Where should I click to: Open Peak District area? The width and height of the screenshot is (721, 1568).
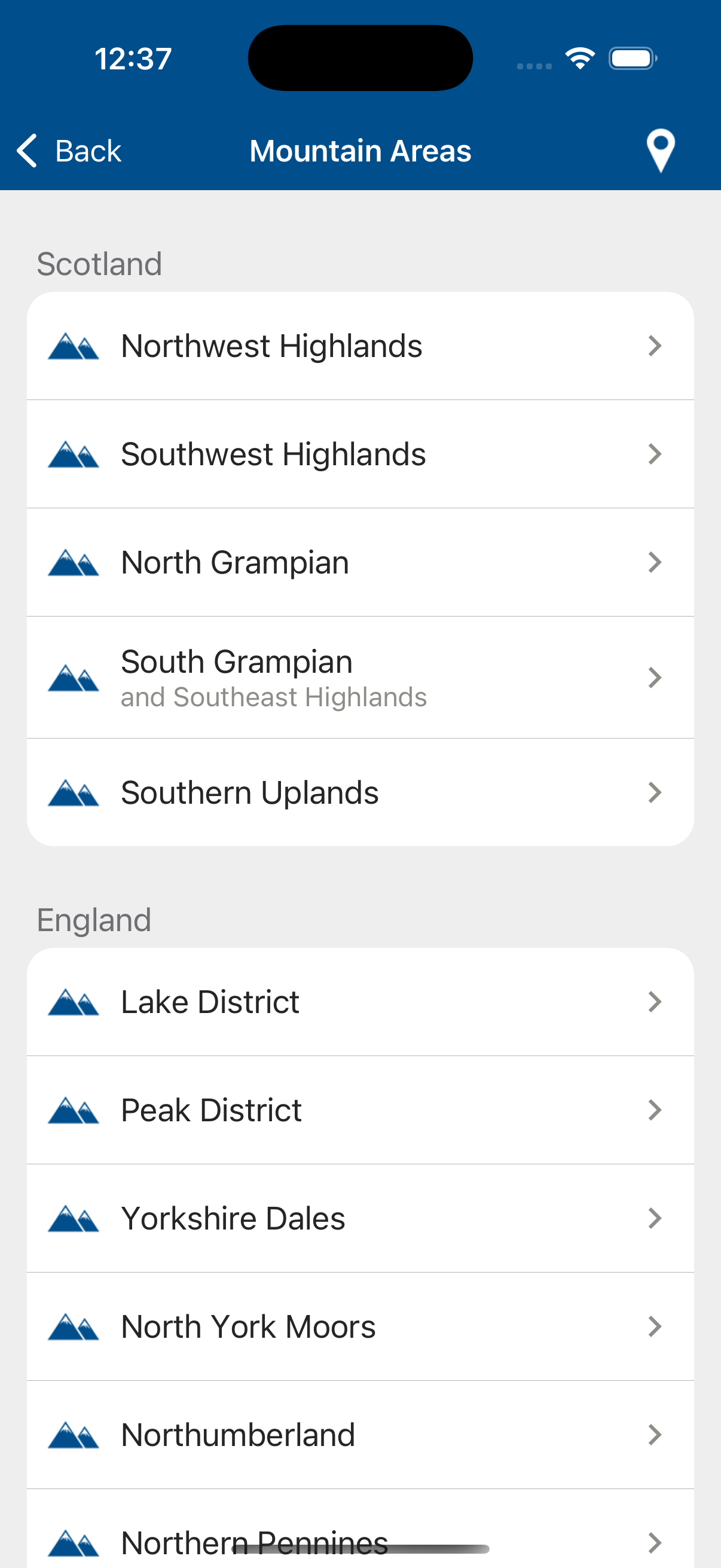tap(360, 1111)
